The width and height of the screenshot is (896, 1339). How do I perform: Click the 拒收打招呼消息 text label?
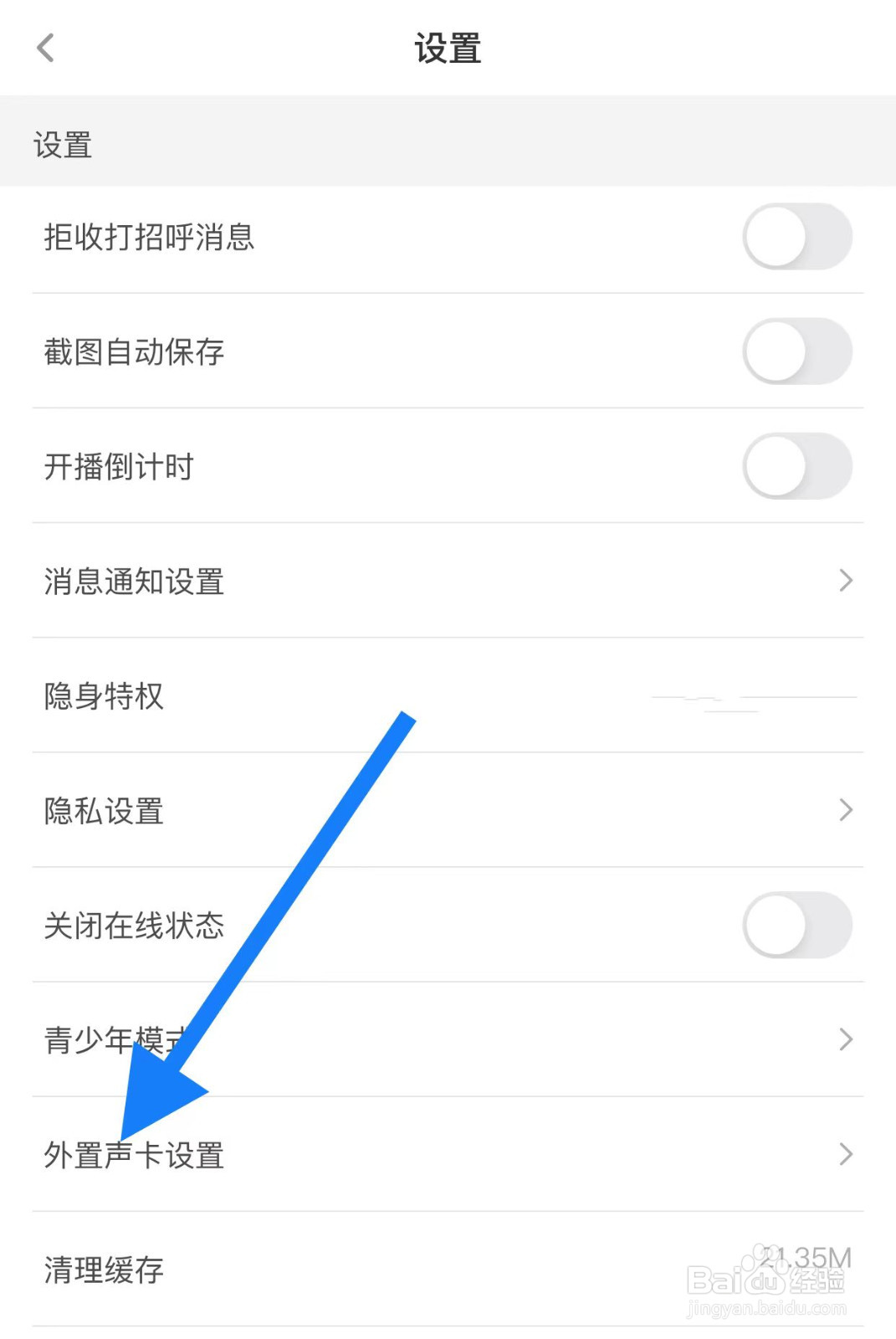151,237
